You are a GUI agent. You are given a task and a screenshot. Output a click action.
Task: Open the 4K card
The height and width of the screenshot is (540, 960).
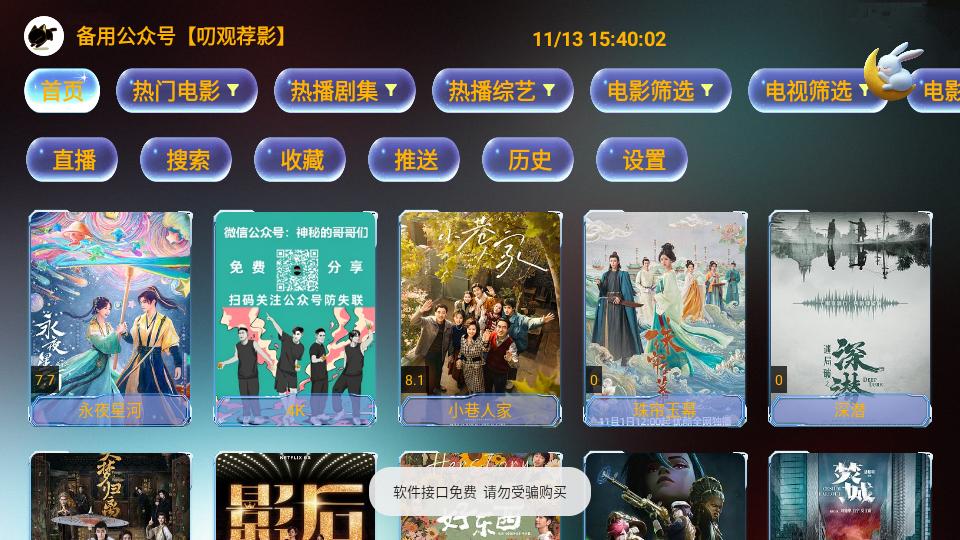(296, 317)
